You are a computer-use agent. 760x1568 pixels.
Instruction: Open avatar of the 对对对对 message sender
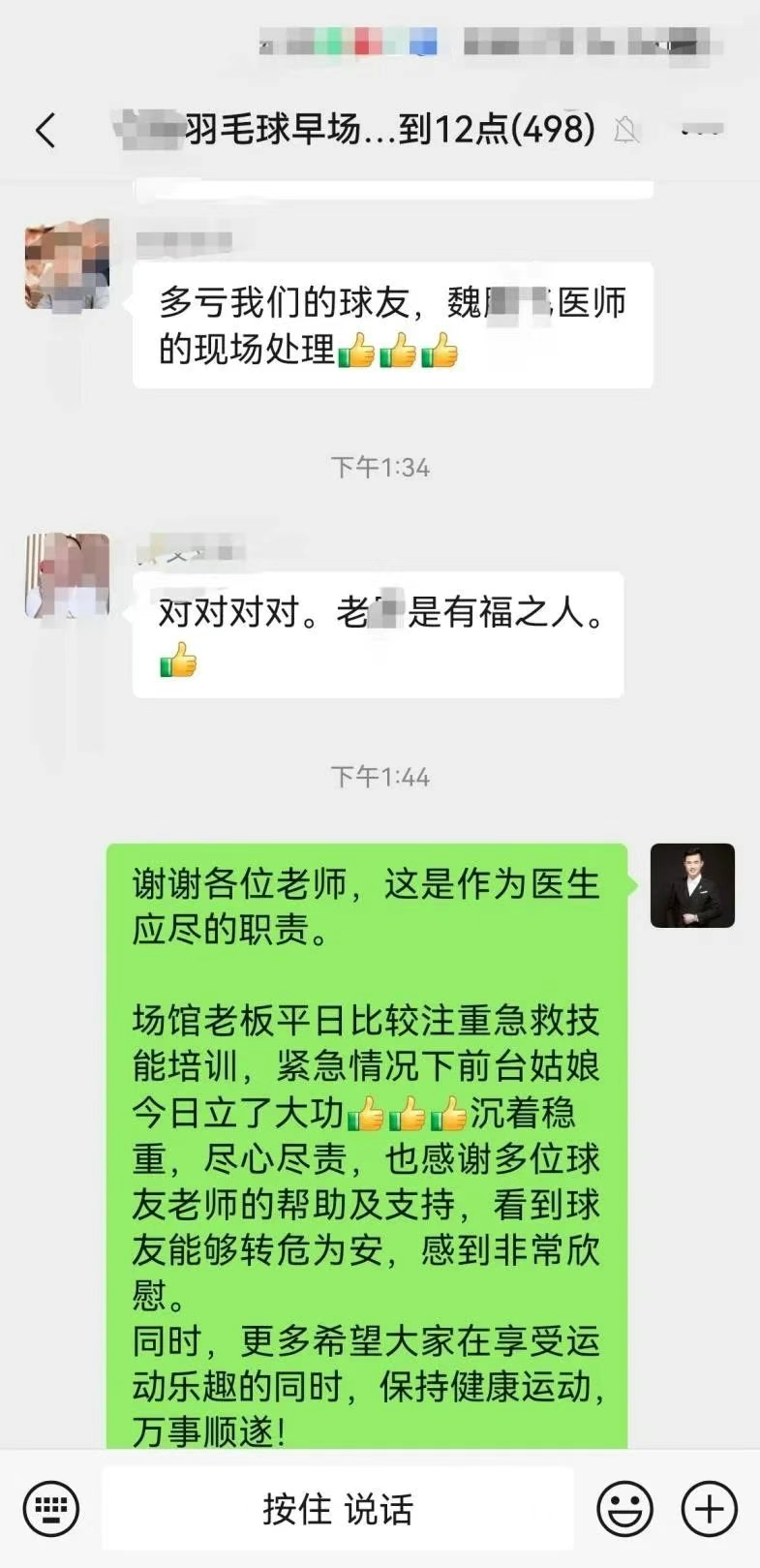point(67,575)
